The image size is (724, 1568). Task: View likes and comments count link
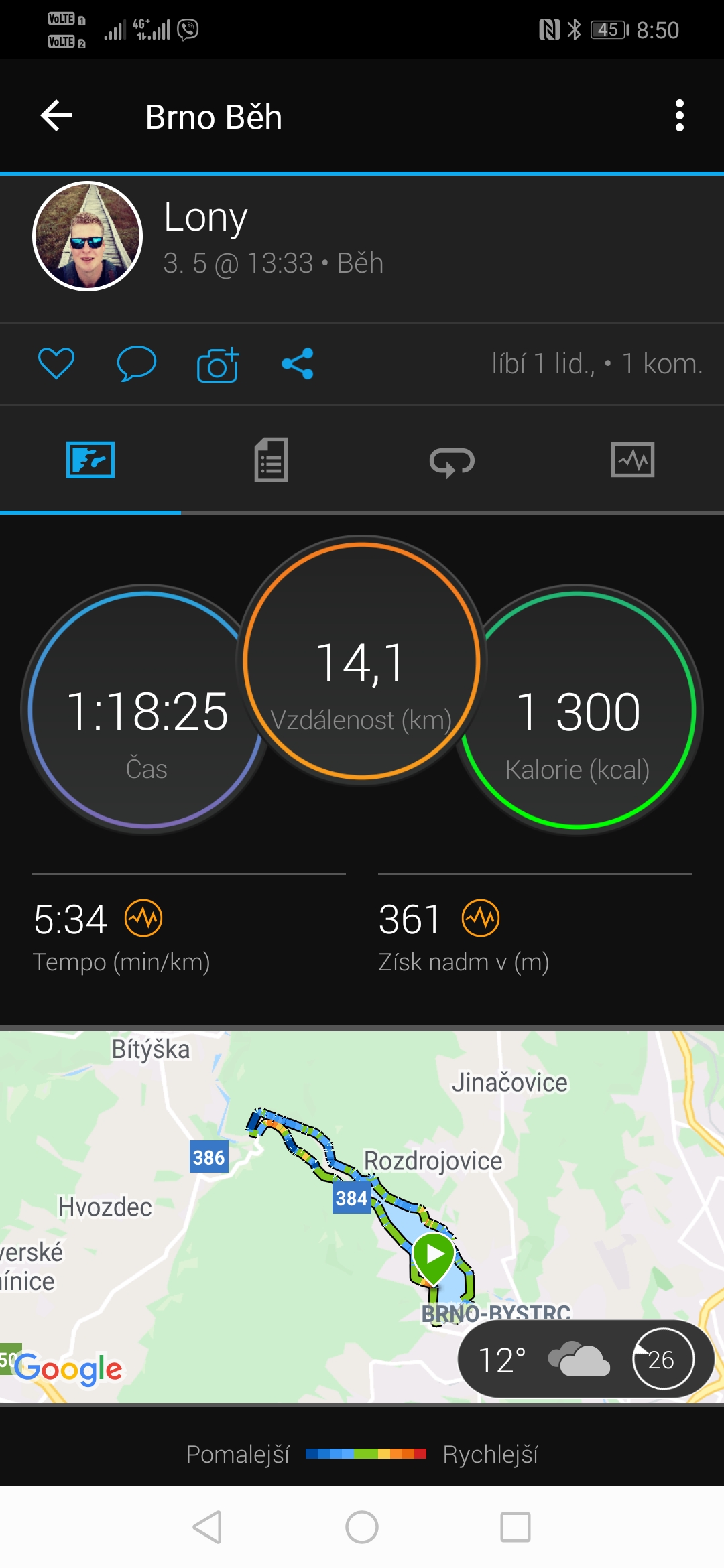pyautogui.click(x=597, y=364)
